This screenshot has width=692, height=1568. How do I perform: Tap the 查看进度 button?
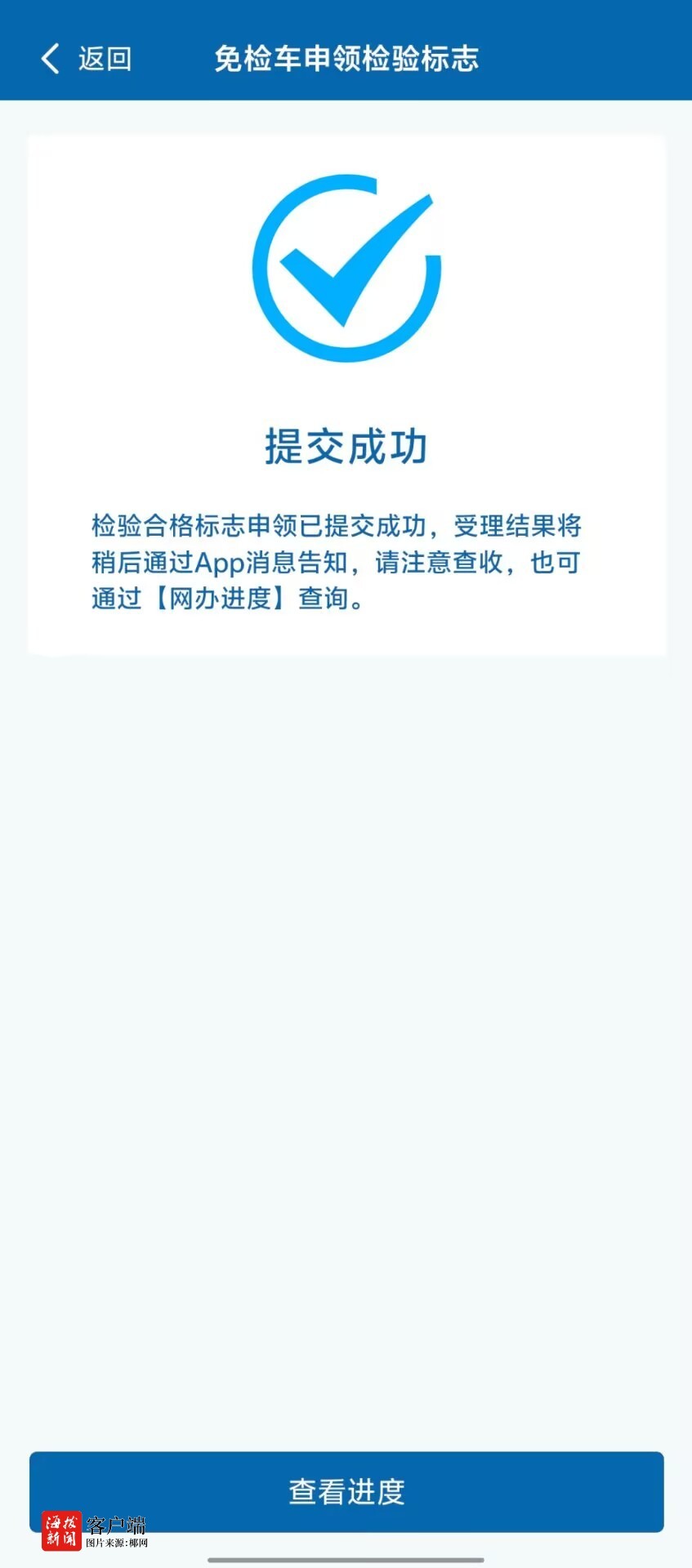click(x=346, y=1491)
